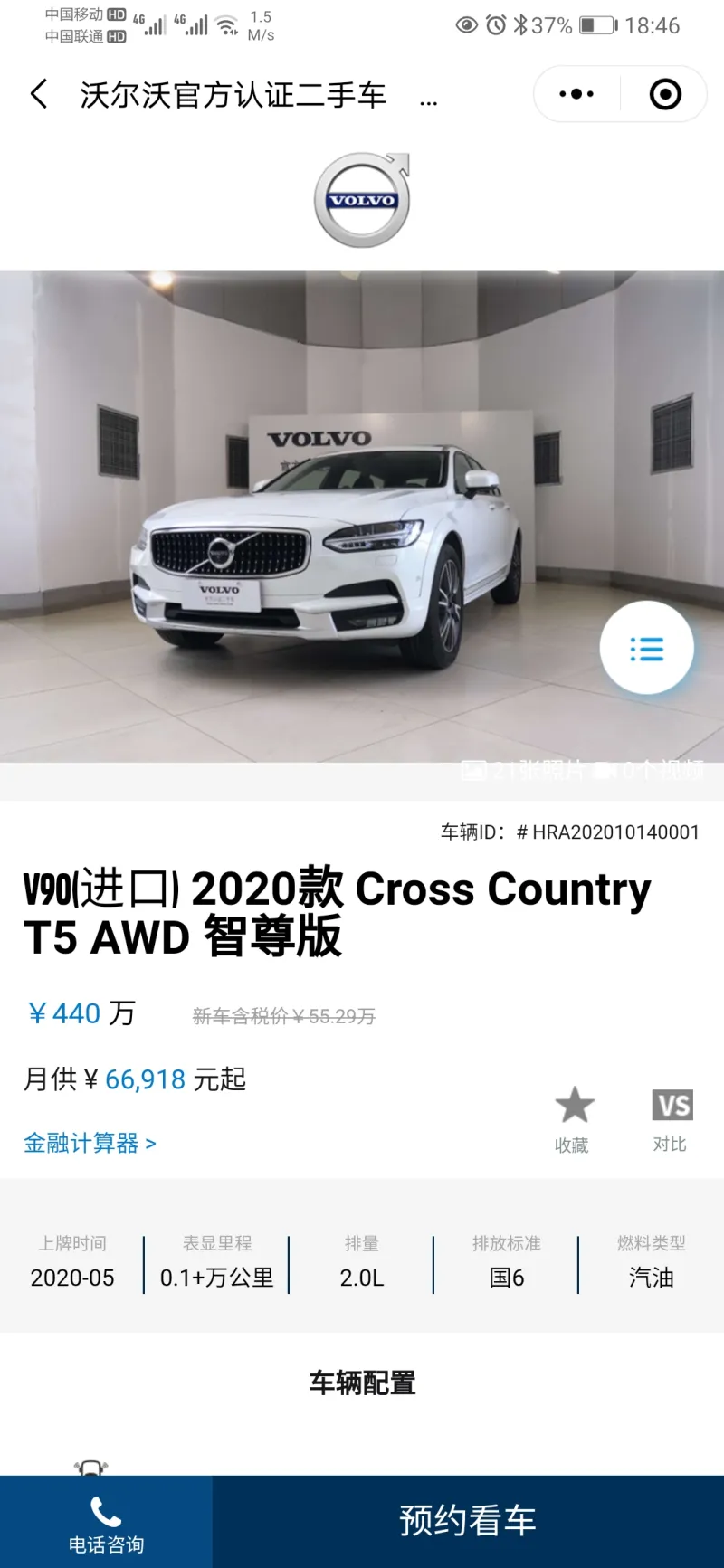The image size is (724, 1568).
Task: Open the mini program more-options menu
Action: [576, 94]
